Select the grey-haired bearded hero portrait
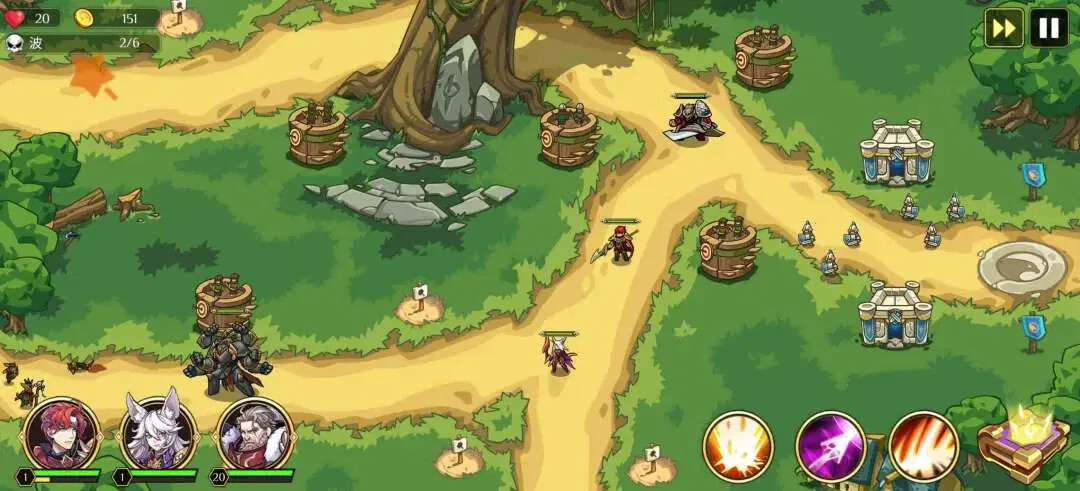 pos(254,433)
